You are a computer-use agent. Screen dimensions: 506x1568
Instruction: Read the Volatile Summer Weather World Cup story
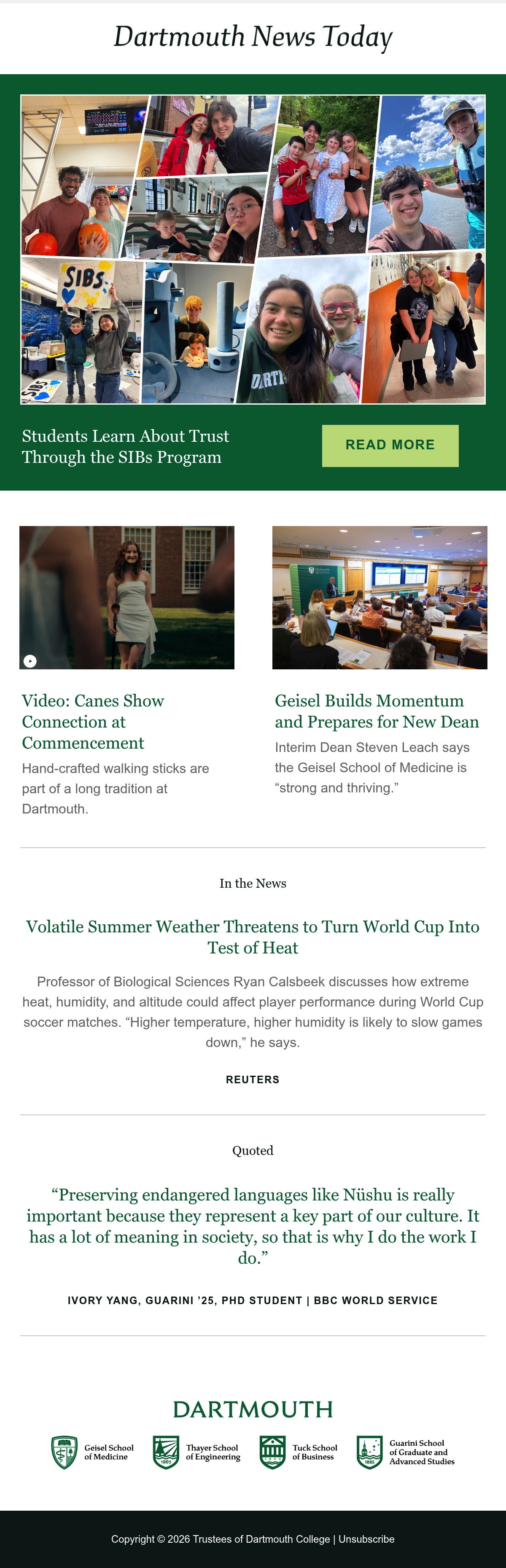click(253, 937)
